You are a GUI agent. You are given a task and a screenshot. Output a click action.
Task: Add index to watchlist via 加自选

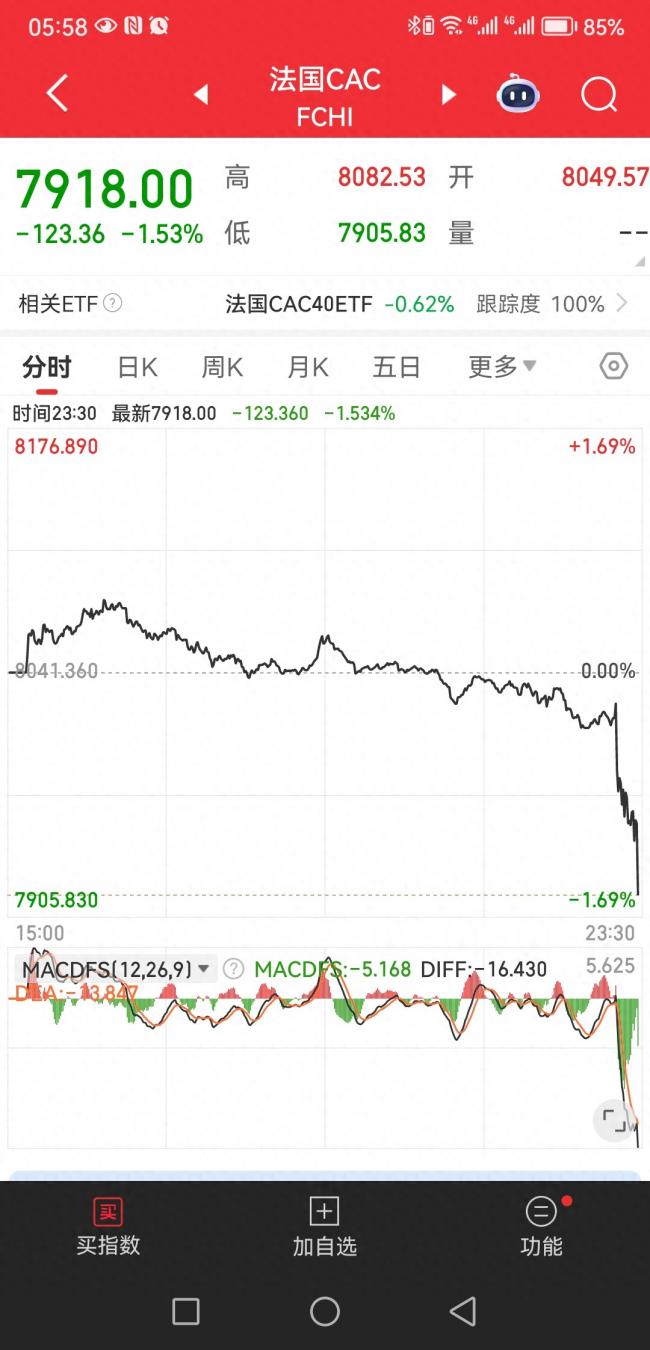(324, 1228)
